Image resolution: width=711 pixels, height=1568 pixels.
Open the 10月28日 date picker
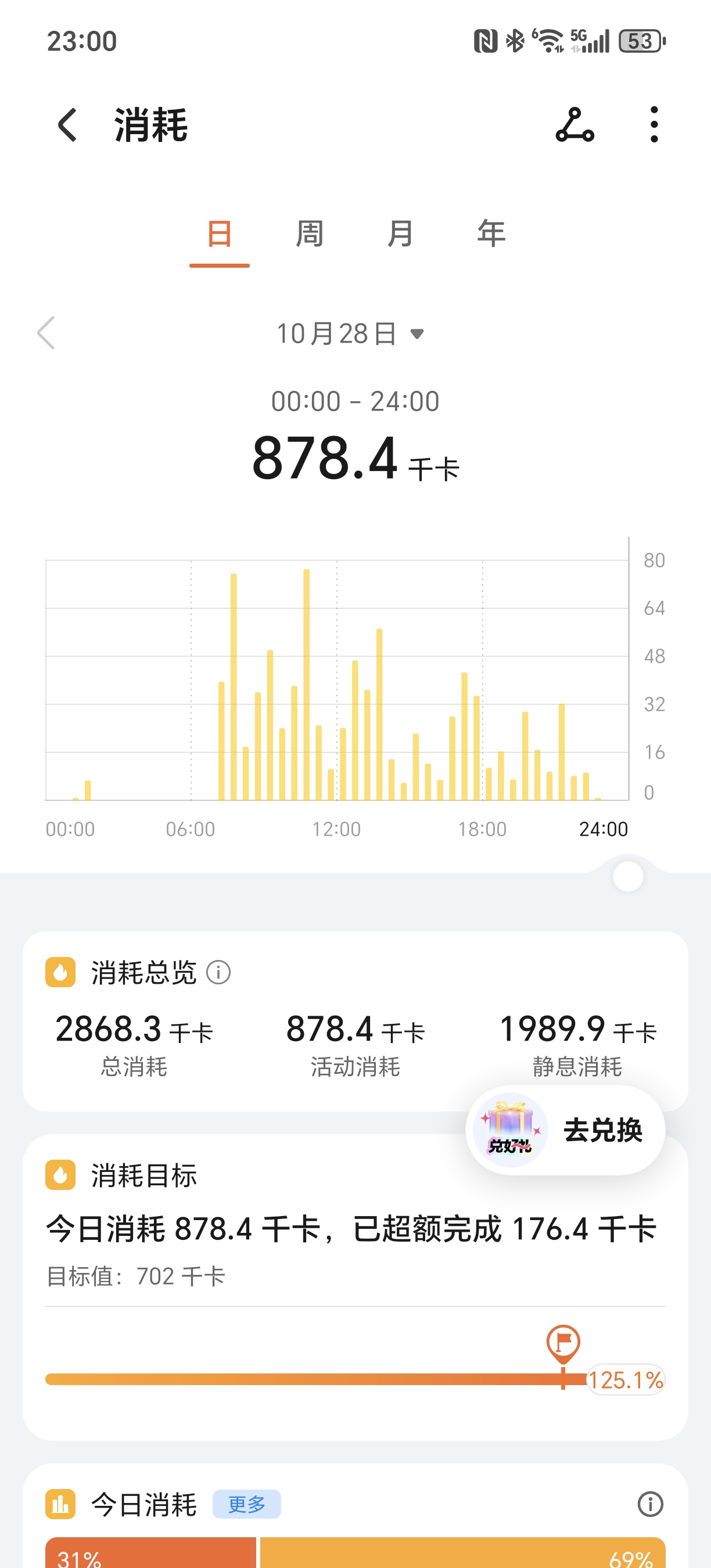[350, 333]
